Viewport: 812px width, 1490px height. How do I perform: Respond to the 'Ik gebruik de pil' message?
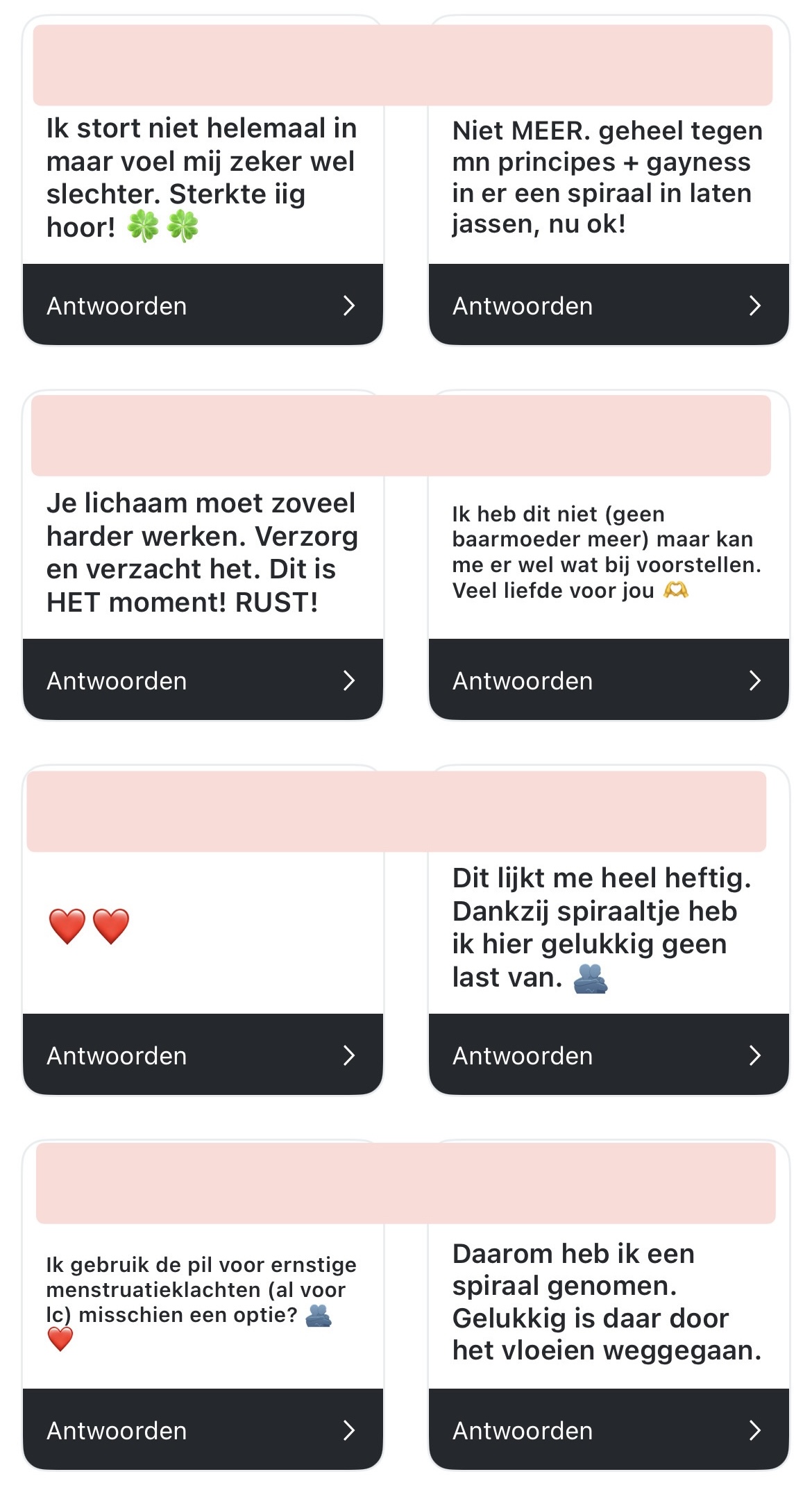point(202,1430)
